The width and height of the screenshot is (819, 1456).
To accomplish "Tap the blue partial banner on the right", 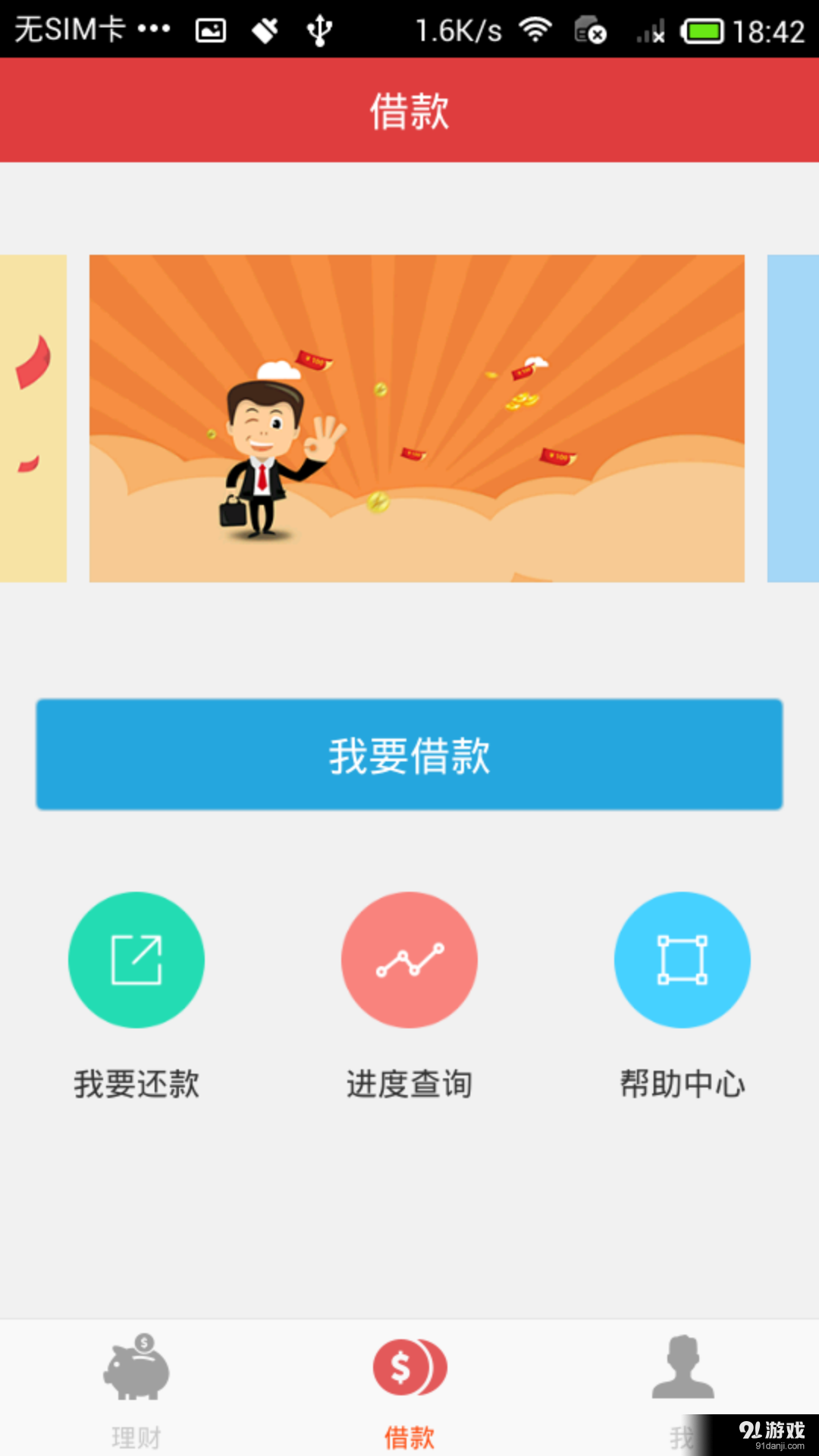I will pos(792,418).
